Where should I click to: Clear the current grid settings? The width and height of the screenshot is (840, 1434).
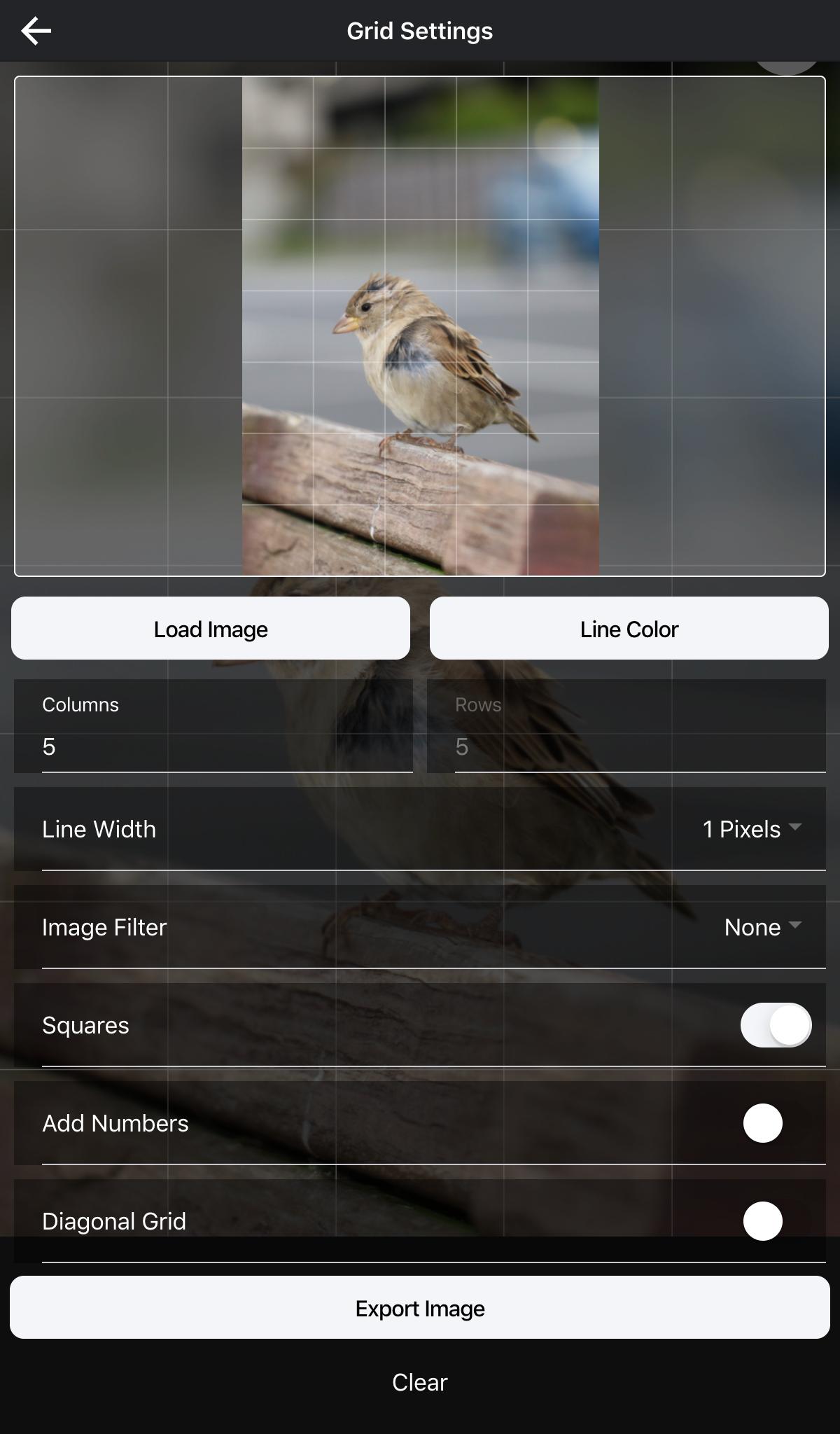click(420, 1382)
